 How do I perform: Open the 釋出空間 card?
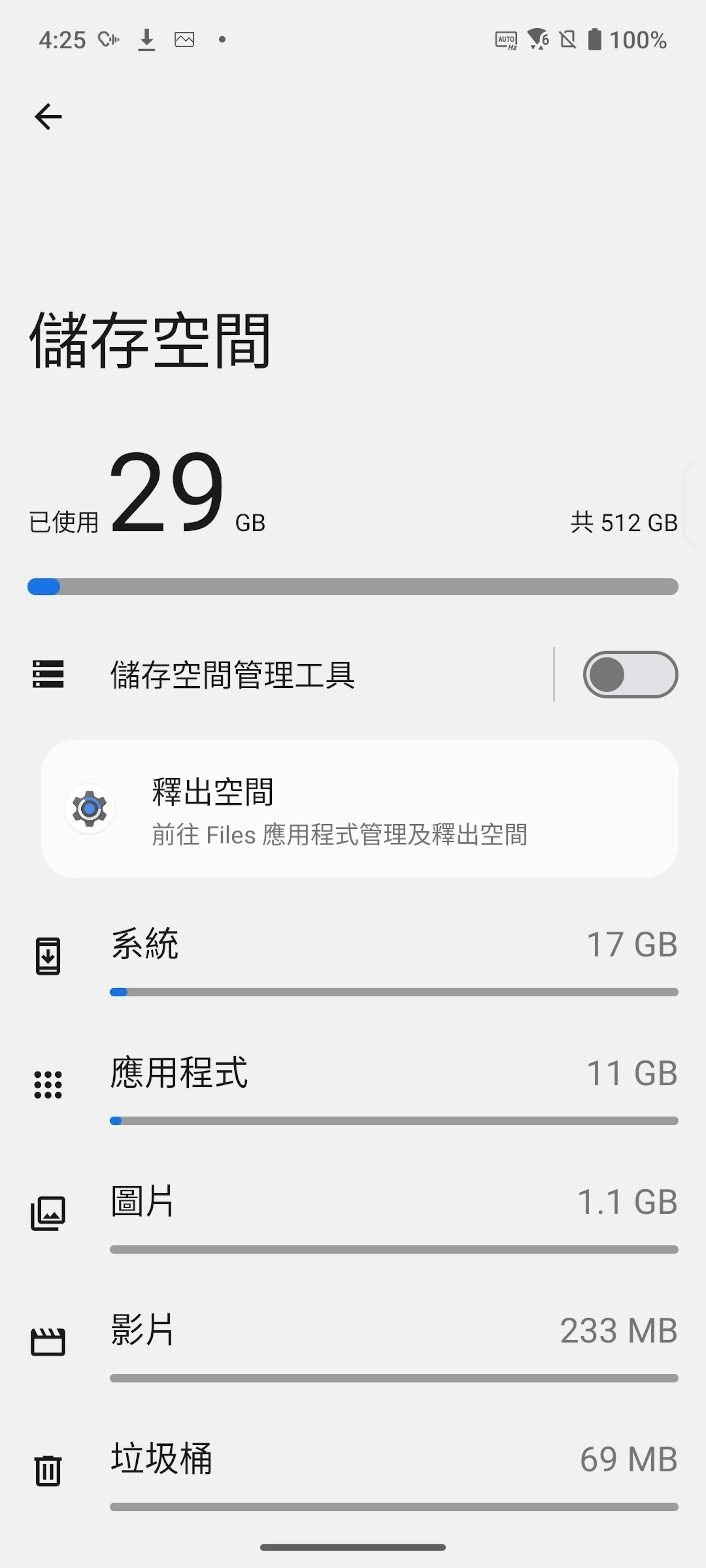click(359, 808)
